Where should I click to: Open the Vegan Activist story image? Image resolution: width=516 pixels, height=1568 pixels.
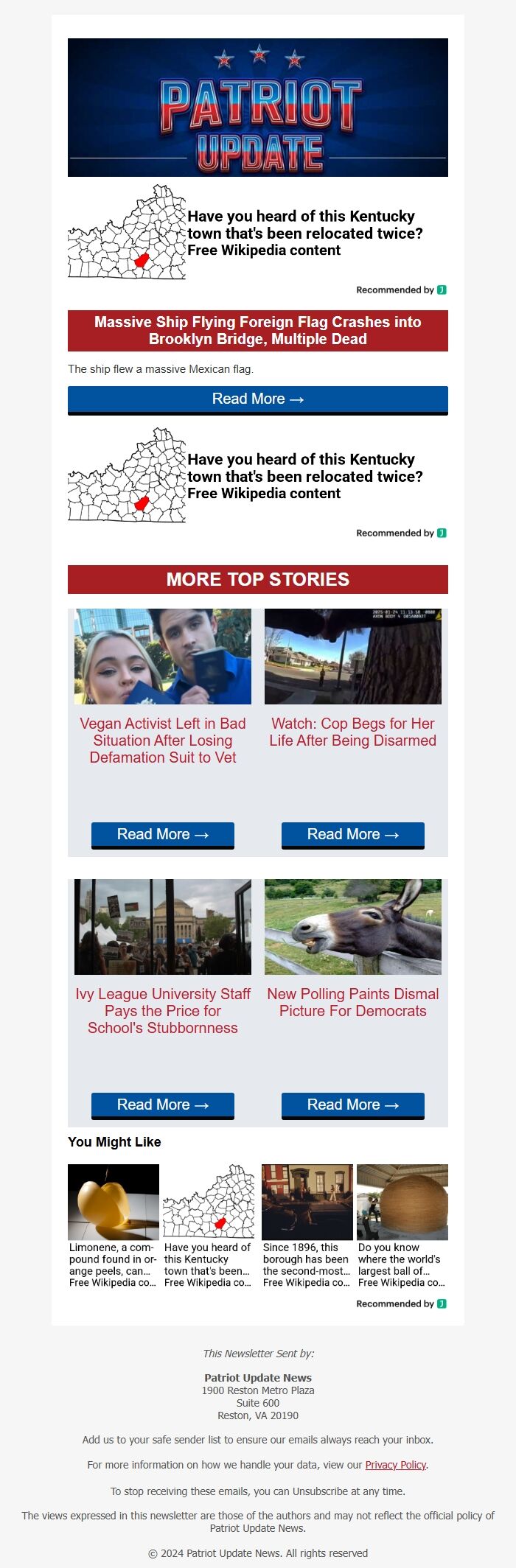click(x=163, y=657)
